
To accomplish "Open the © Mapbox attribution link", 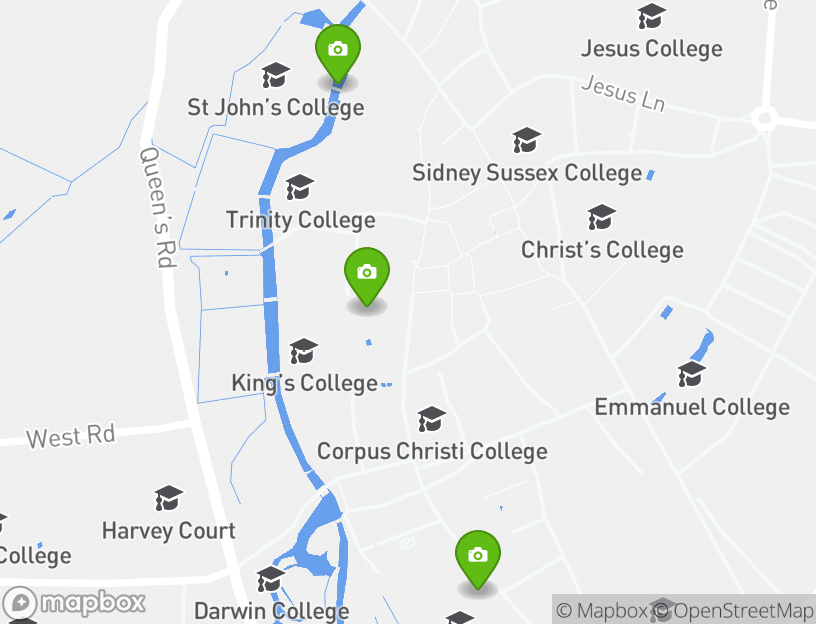I will 602,610.
